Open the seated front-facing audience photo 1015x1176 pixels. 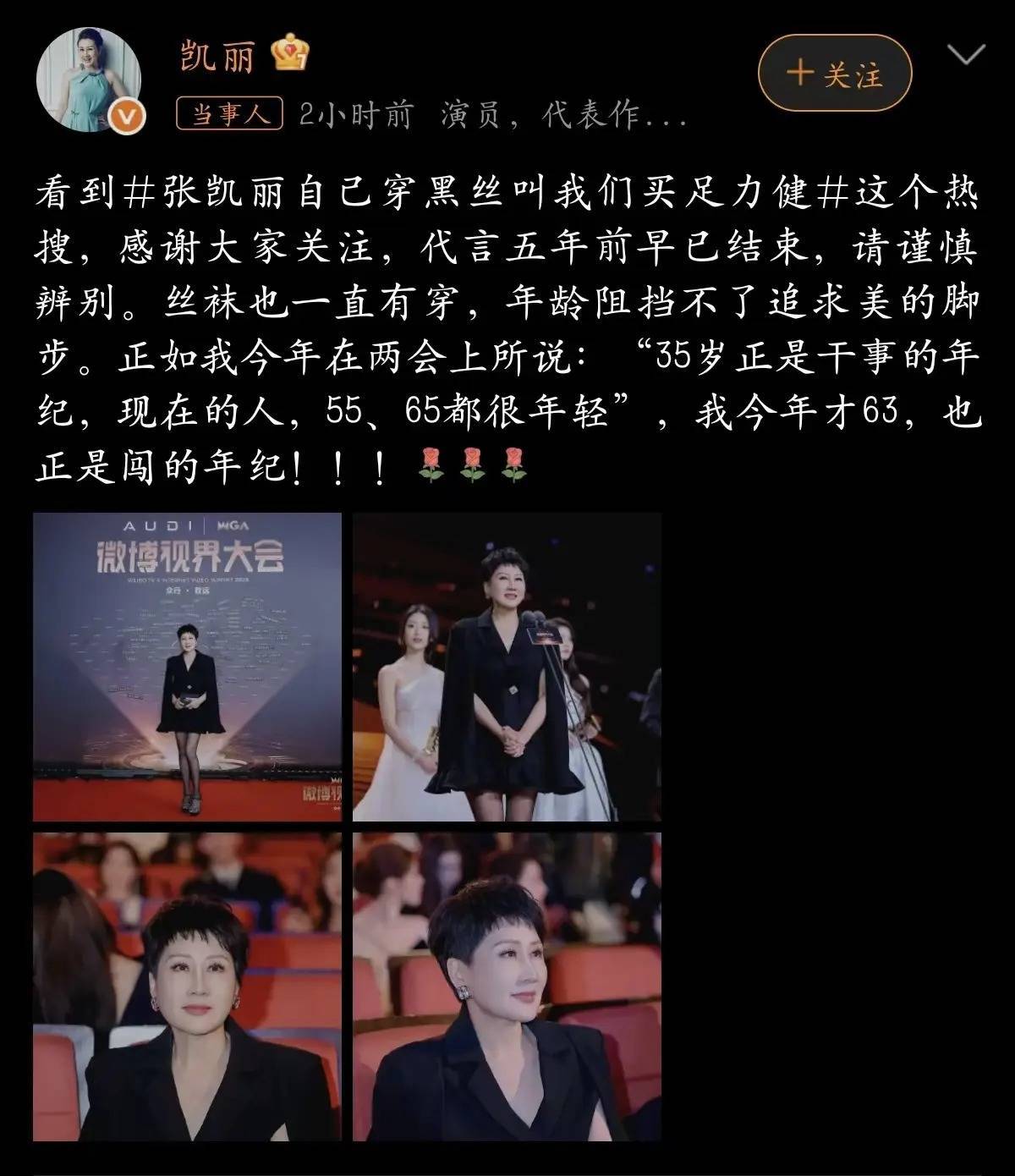coord(187,986)
